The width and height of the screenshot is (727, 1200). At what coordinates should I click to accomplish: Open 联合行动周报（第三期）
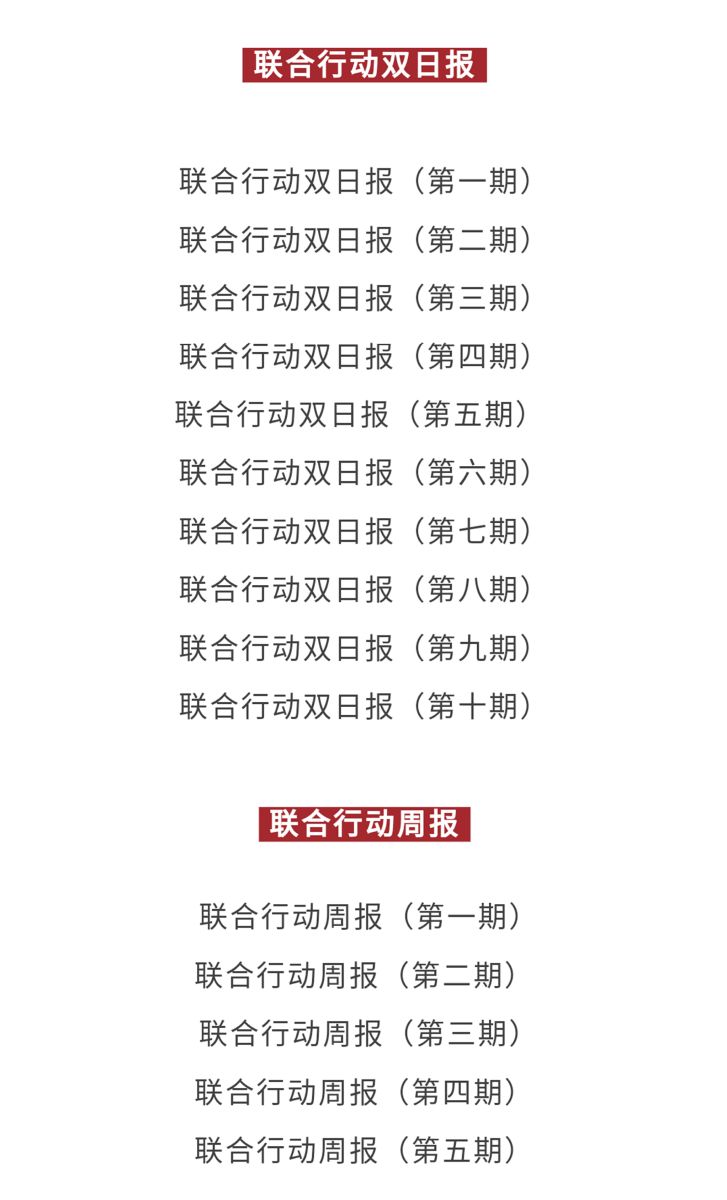click(363, 1033)
